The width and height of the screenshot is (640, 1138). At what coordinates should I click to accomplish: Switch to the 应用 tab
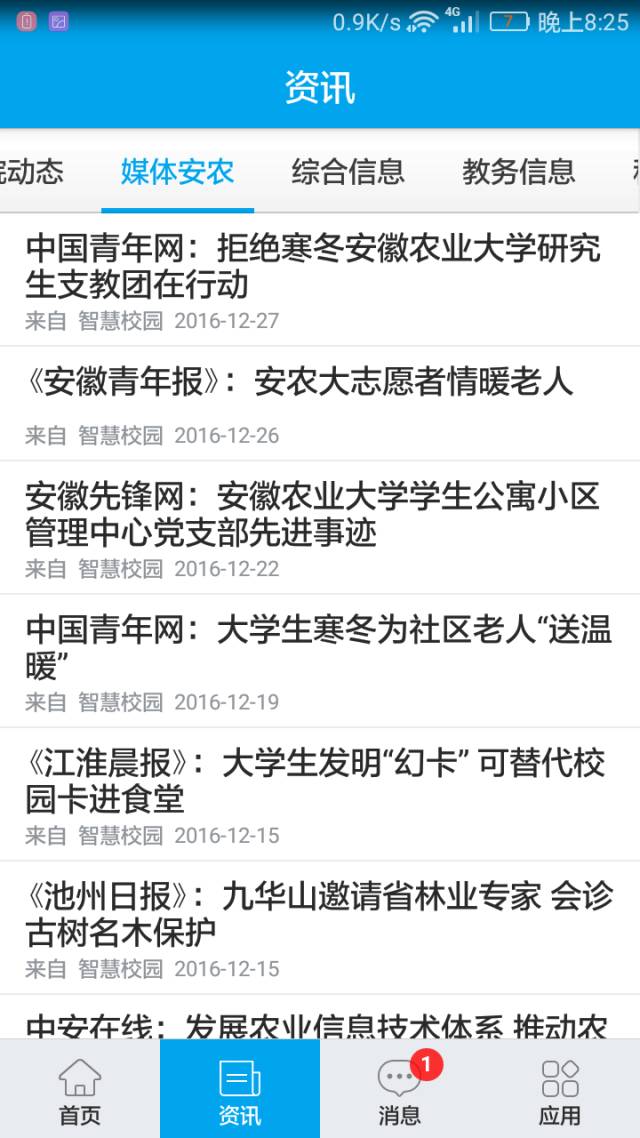560,1090
